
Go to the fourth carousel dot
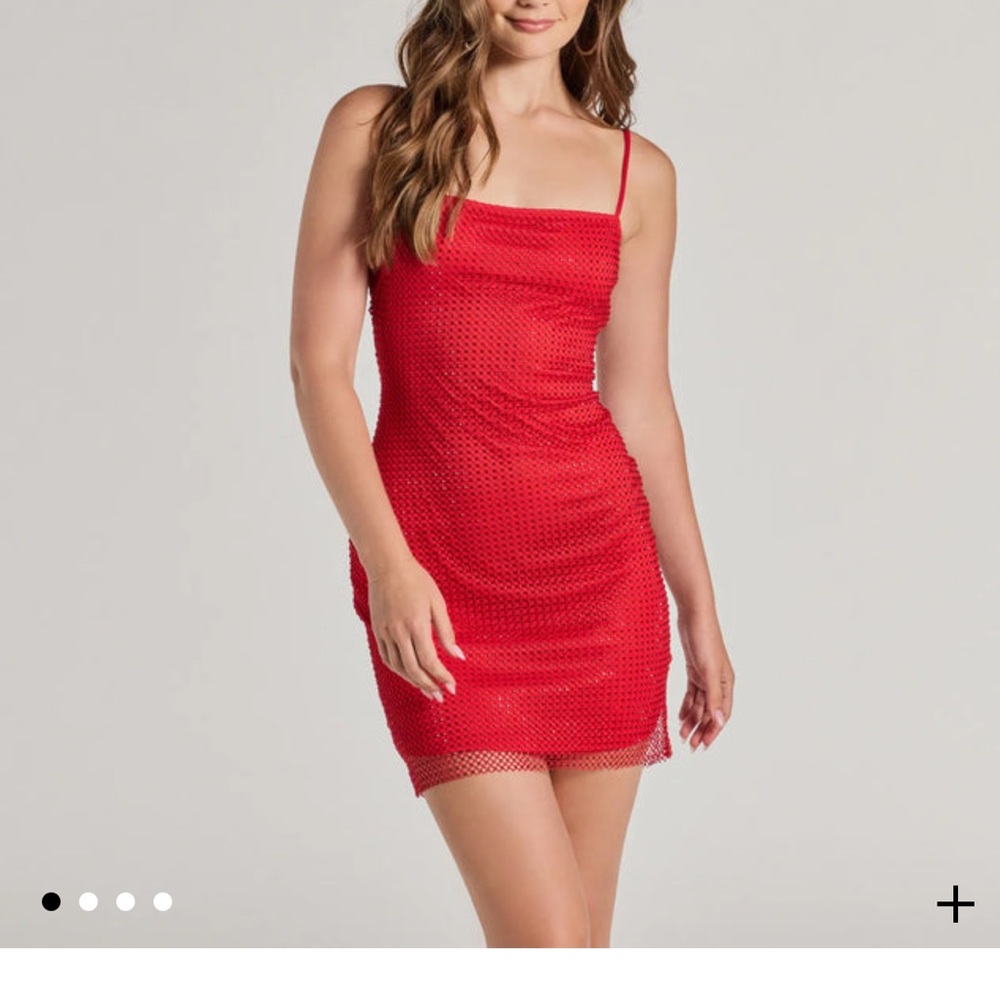[162, 902]
